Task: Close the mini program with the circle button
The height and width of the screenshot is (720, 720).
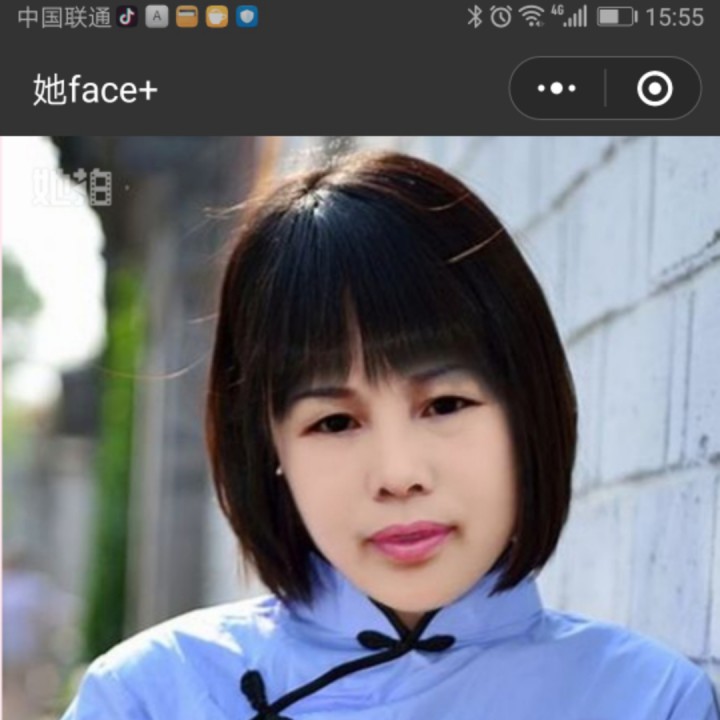Action: click(654, 88)
